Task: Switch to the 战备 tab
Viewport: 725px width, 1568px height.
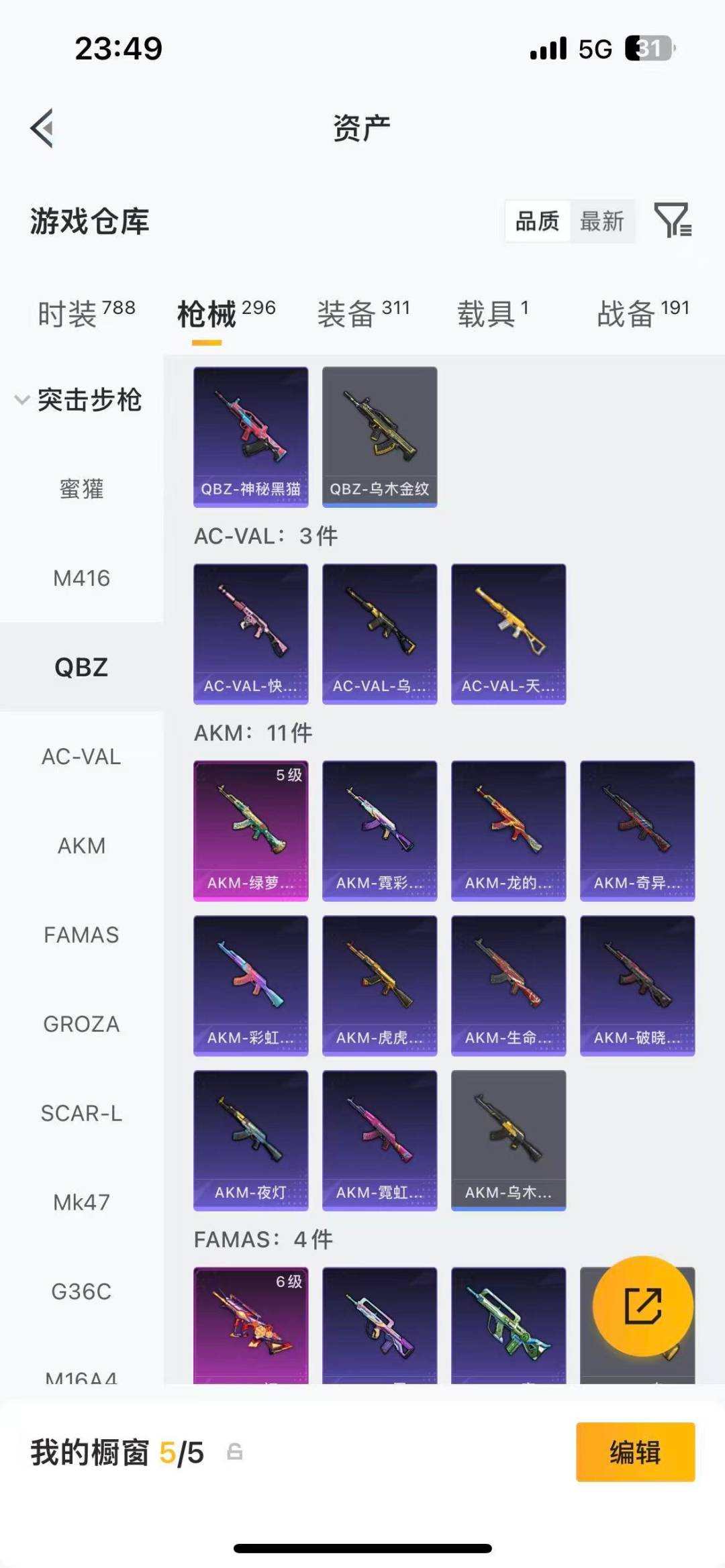Action: click(x=643, y=313)
